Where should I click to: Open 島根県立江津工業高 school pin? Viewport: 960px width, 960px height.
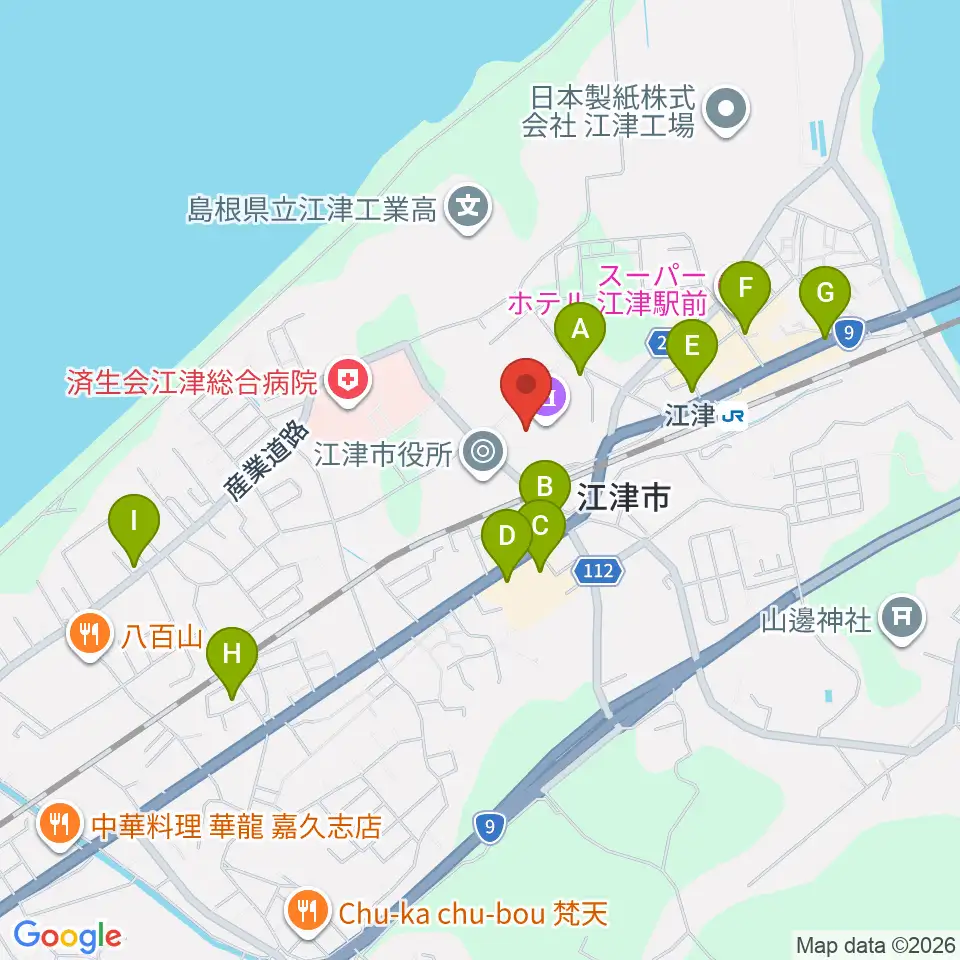468,209
